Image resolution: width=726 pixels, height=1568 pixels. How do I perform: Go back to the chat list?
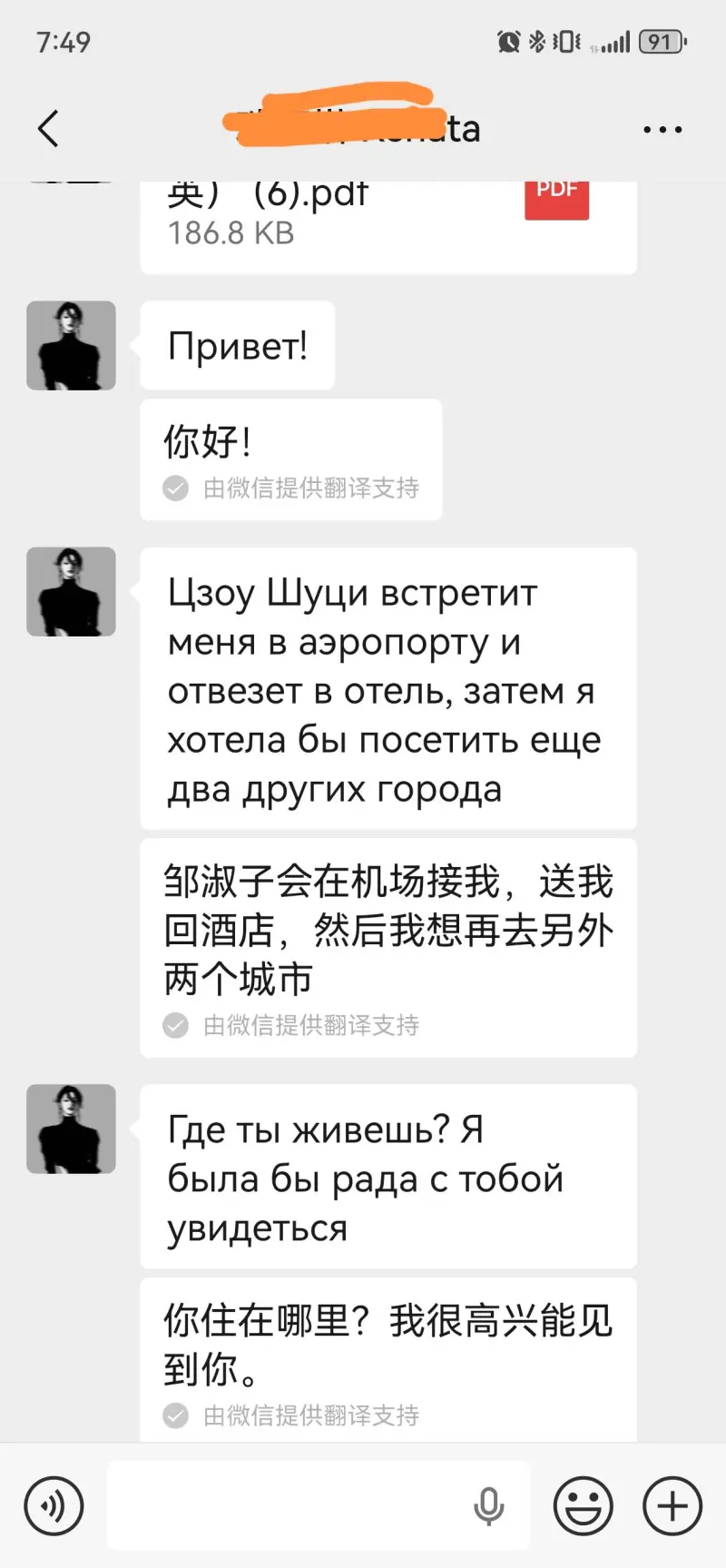coord(49,129)
